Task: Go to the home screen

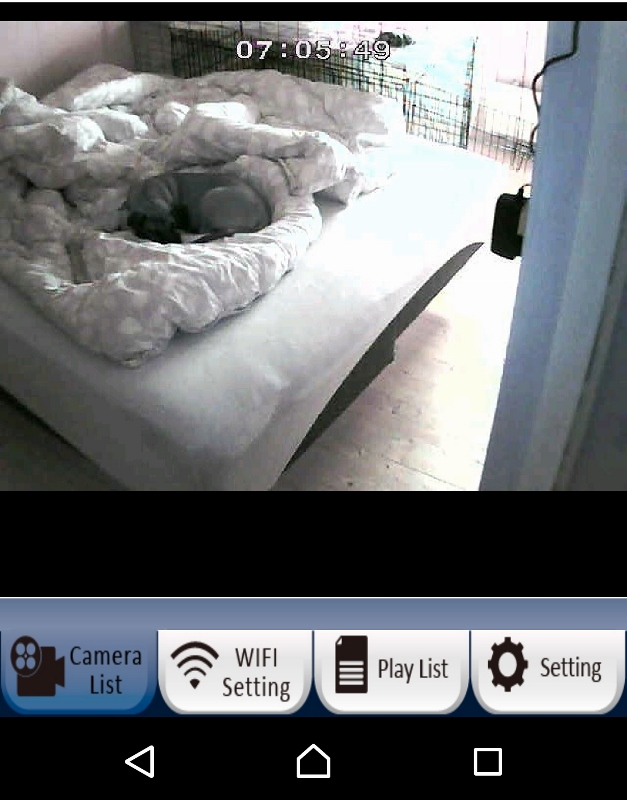Action: [313, 762]
